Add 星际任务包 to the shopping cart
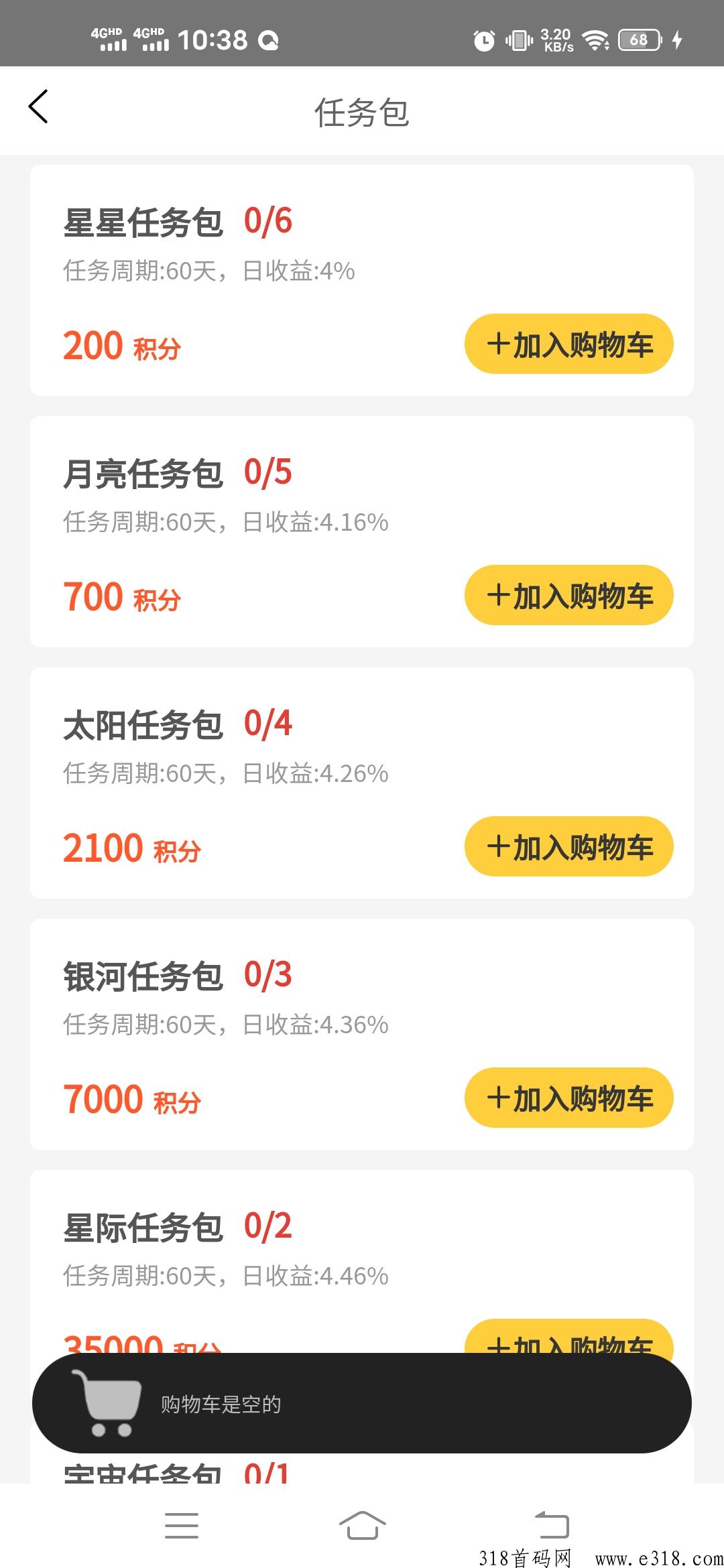This screenshot has width=724, height=1568. click(x=568, y=1337)
